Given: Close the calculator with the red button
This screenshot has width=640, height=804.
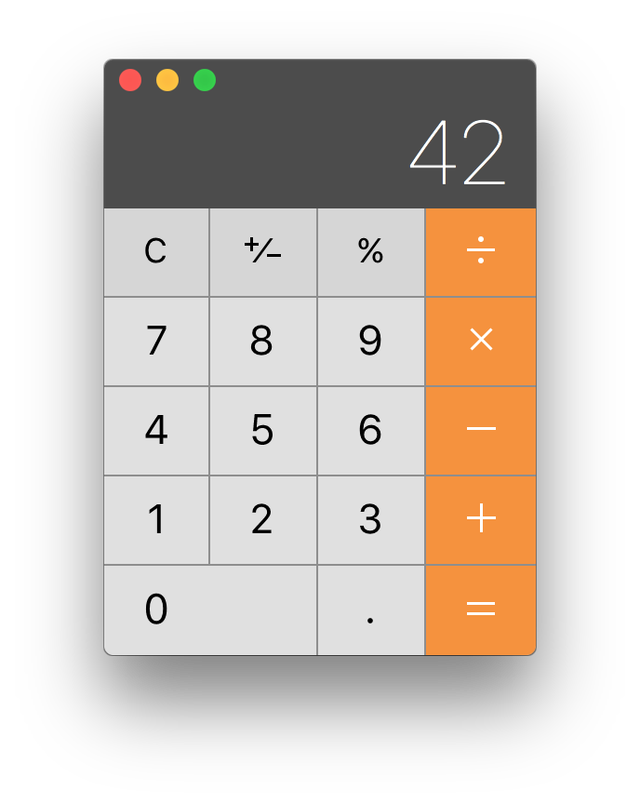Looking at the screenshot, I should click(130, 80).
